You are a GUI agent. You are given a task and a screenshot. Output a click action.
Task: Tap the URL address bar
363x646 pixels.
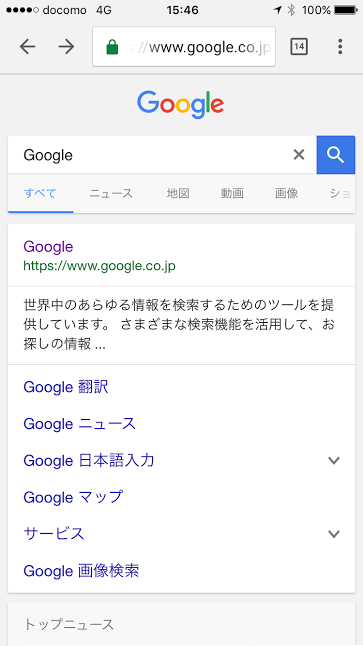pyautogui.click(x=184, y=47)
